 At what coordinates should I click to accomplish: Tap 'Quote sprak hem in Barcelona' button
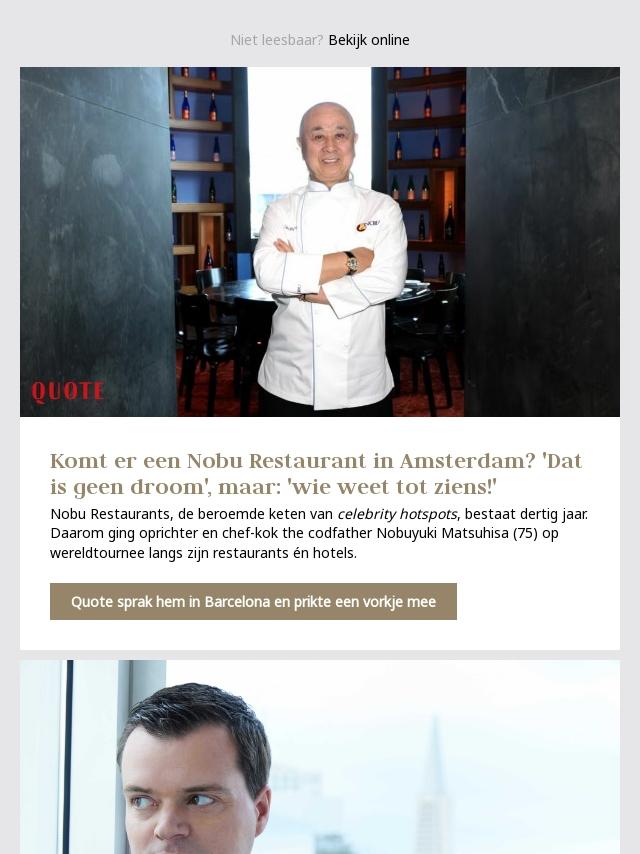point(253,602)
